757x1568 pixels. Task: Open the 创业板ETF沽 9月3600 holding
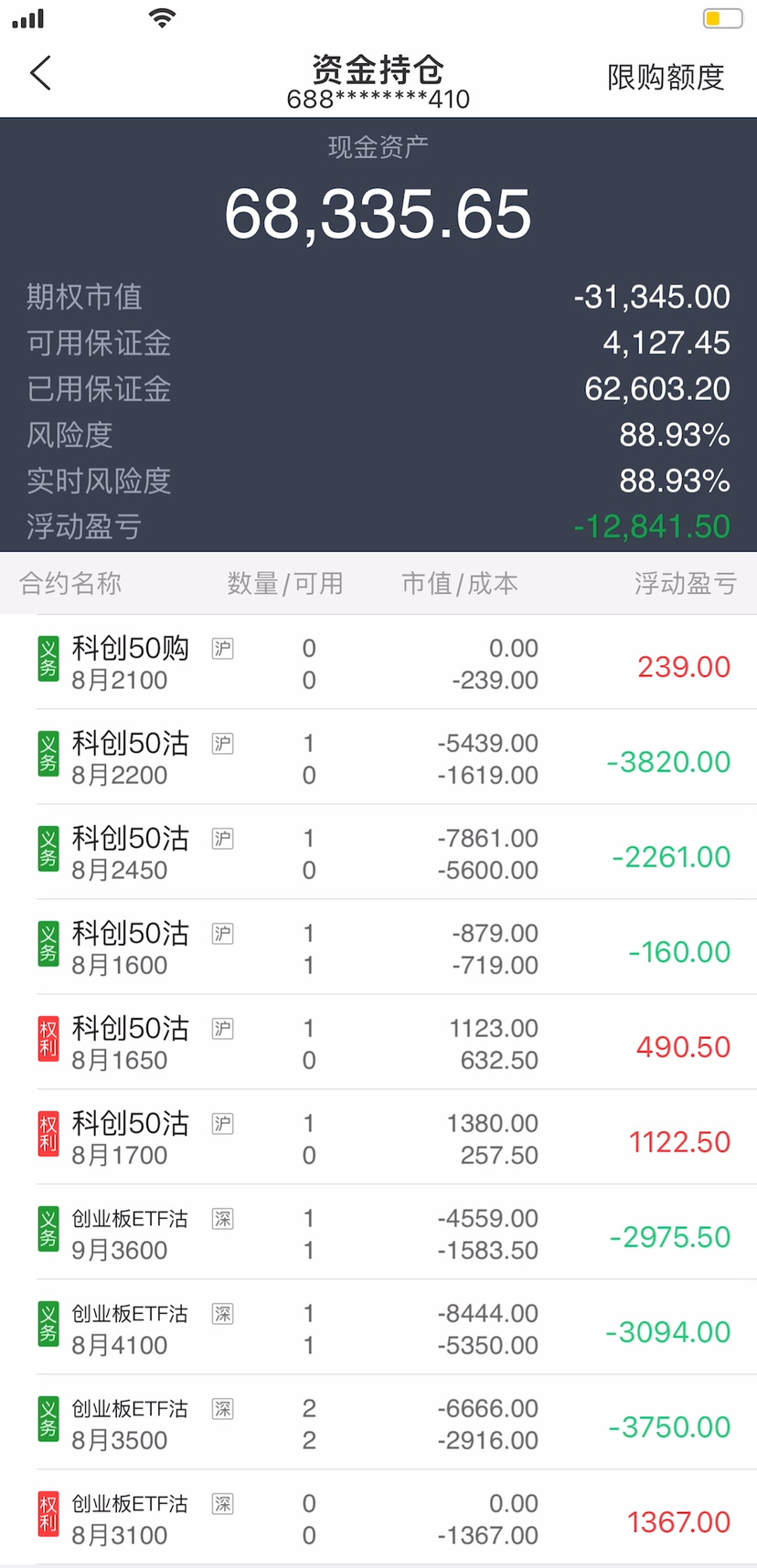click(378, 1233)
